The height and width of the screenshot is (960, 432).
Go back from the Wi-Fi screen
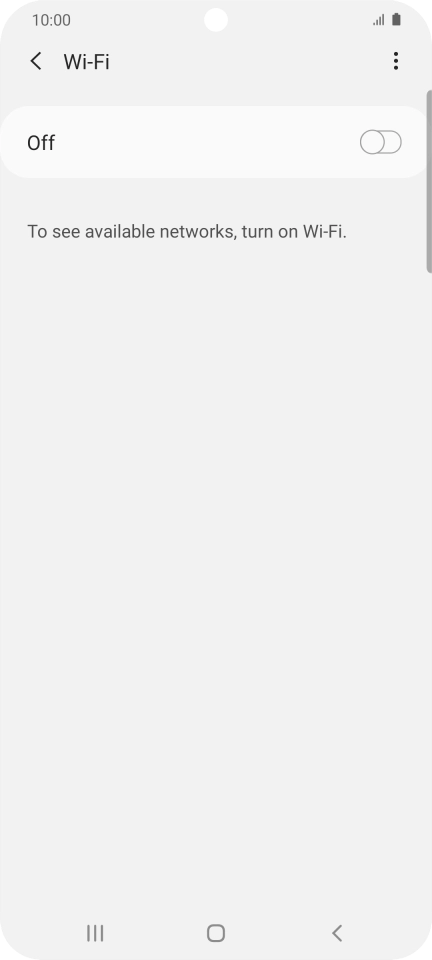click(x=36, y=61)
